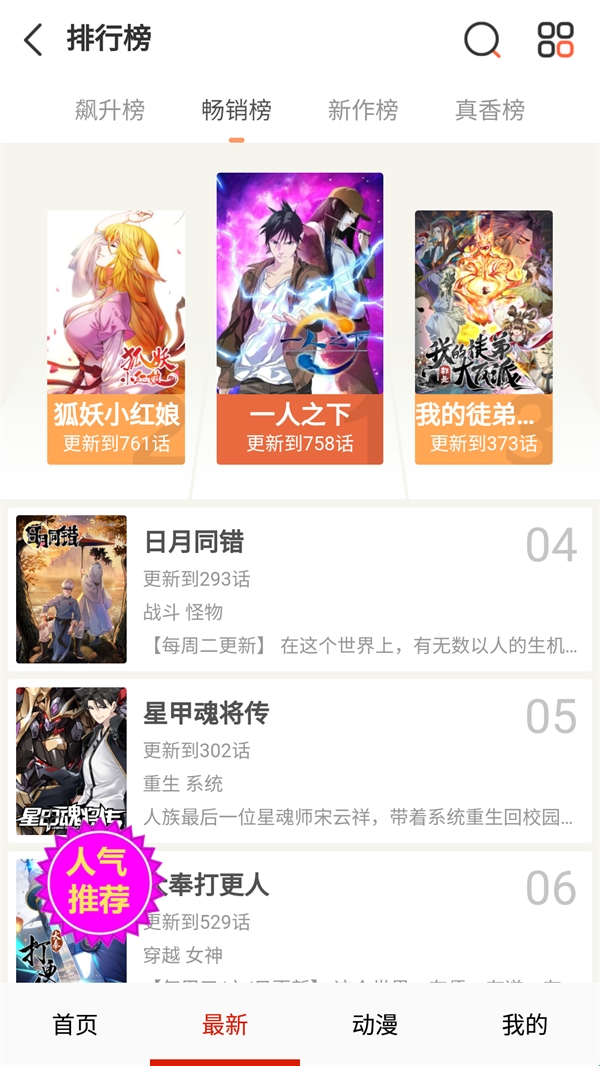Switch to the 飙升榜 tab

(x=110, y=110)
